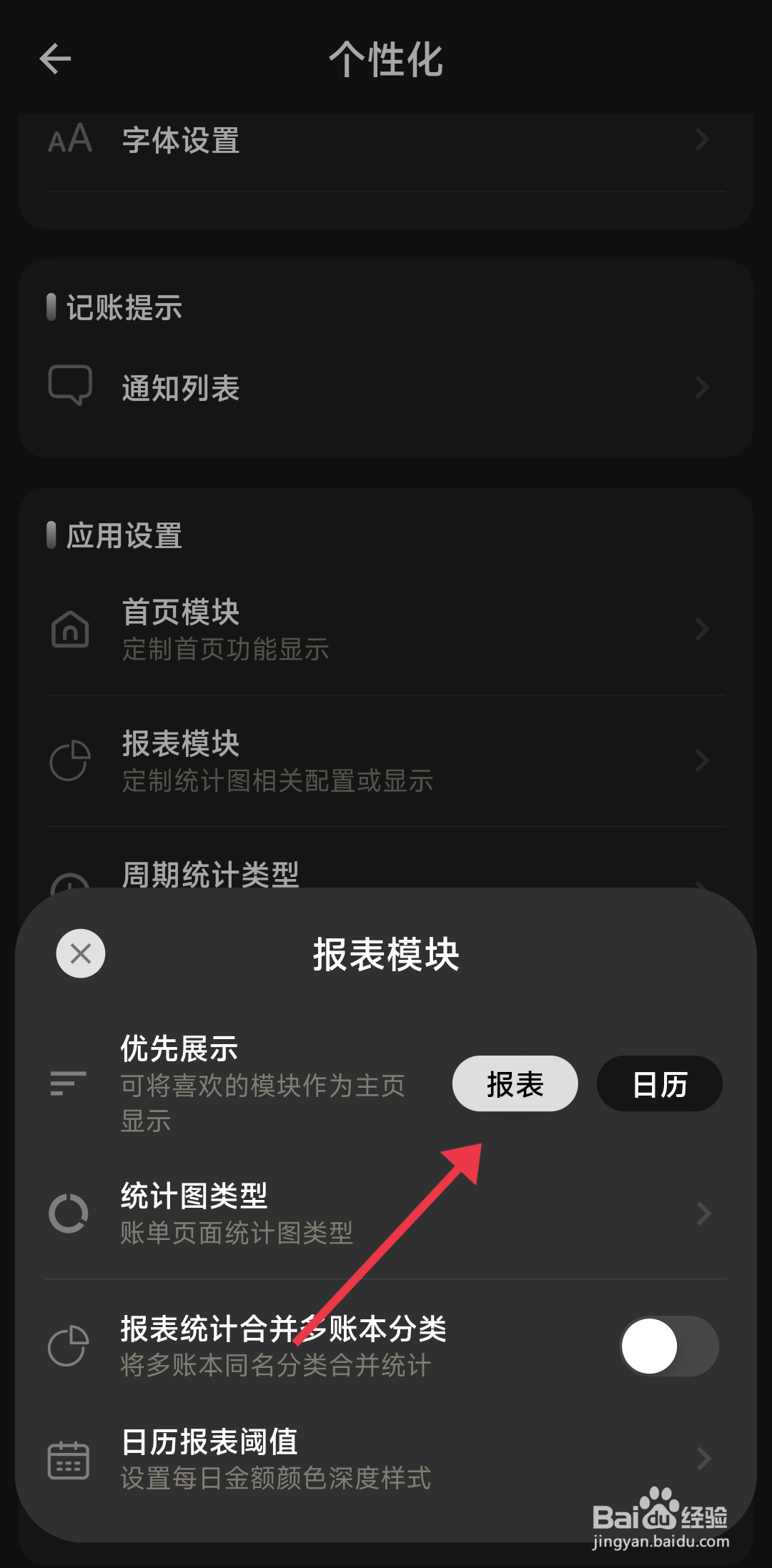Expand 通知列表 notification list
This screenshot has height=1568, width=772.
pos(703,387)
